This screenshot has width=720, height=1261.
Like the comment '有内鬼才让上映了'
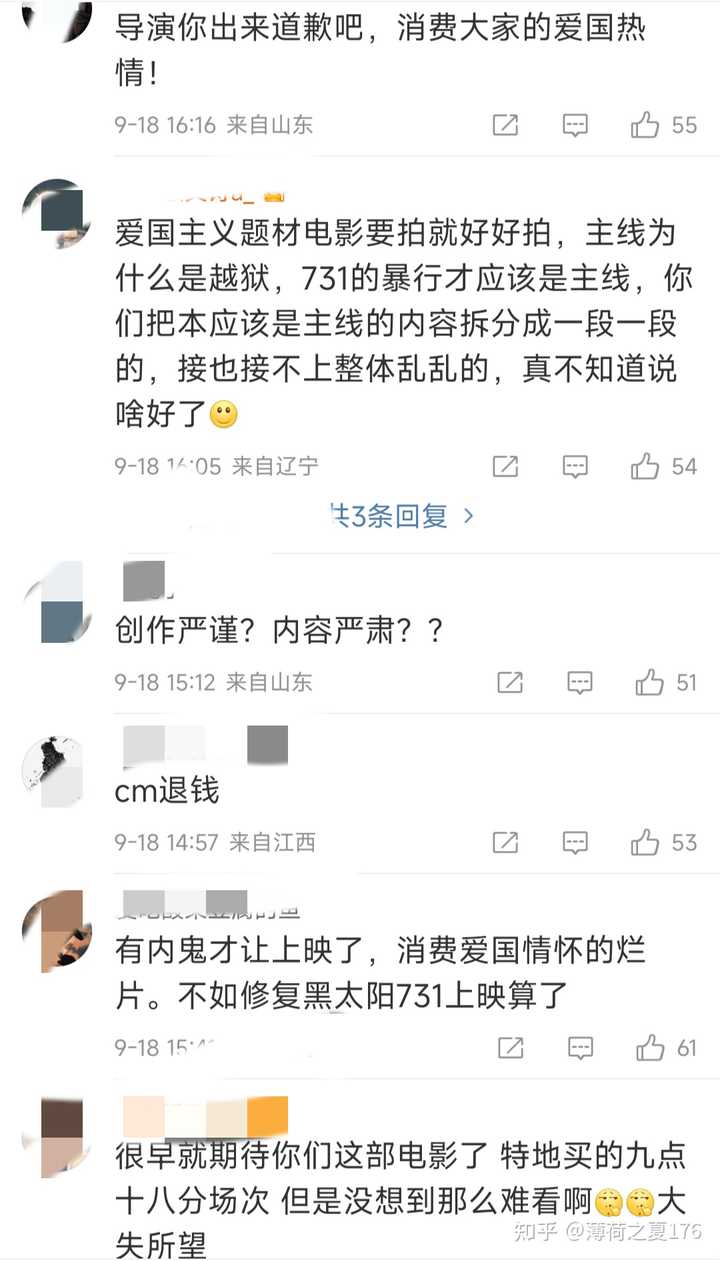tap(651, 1047)
